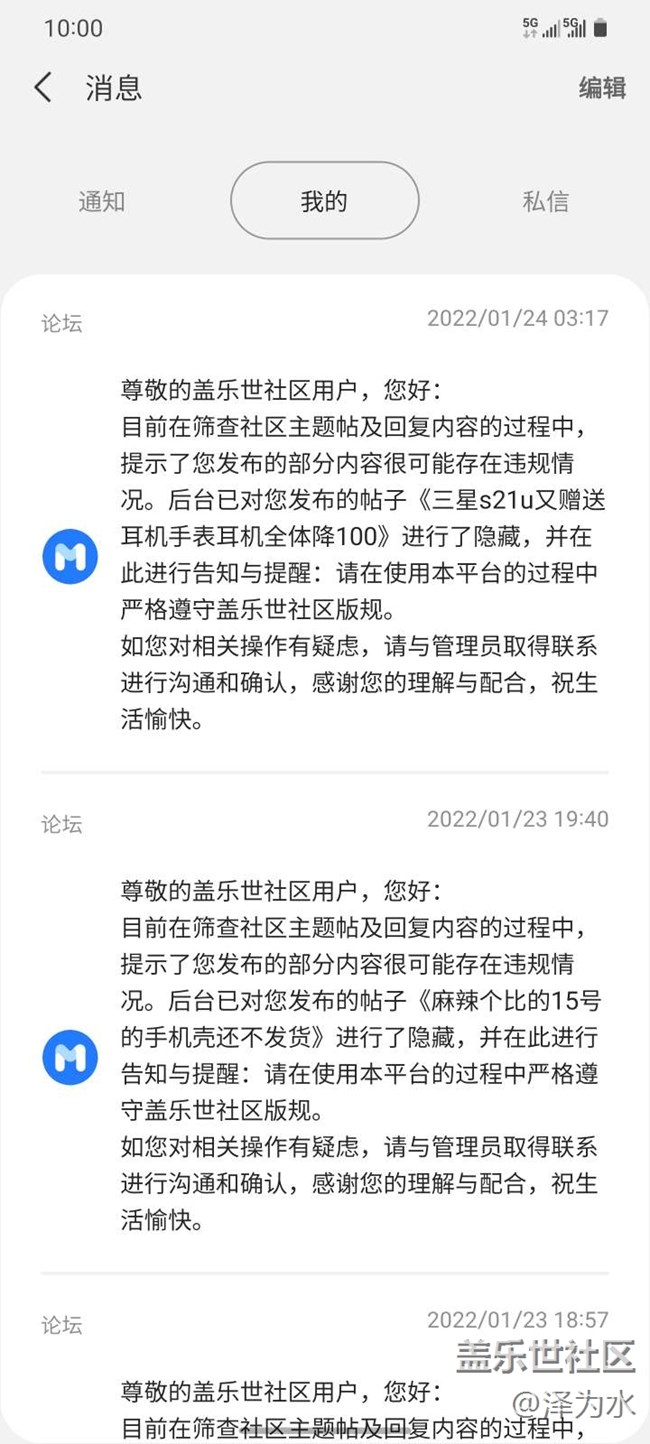The width and height of the screenshot is (650, 1444).
Task: Select the 我的 tab
Action: point(324,201)
